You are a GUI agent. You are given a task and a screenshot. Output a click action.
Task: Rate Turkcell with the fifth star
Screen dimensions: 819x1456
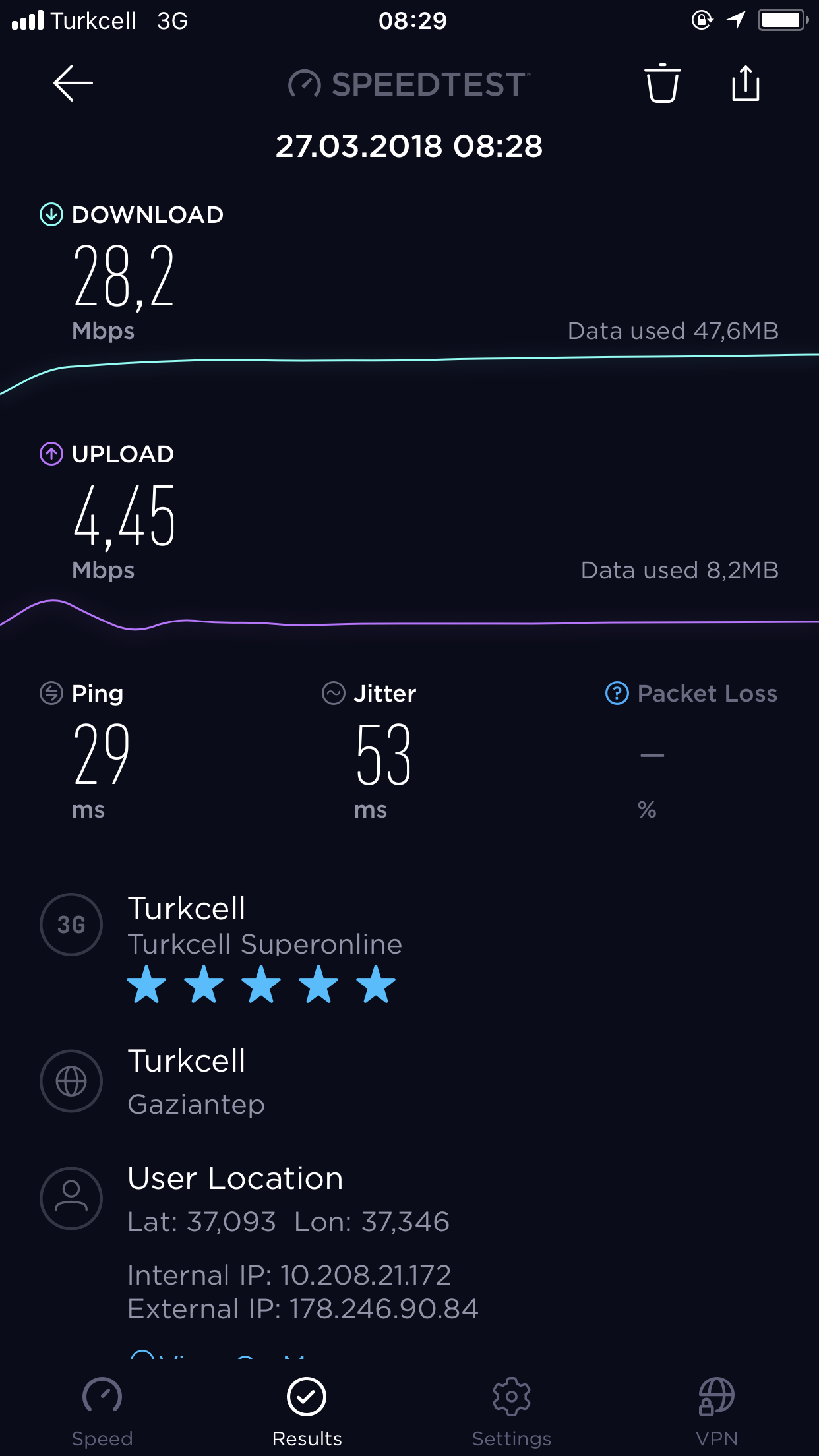376,984
